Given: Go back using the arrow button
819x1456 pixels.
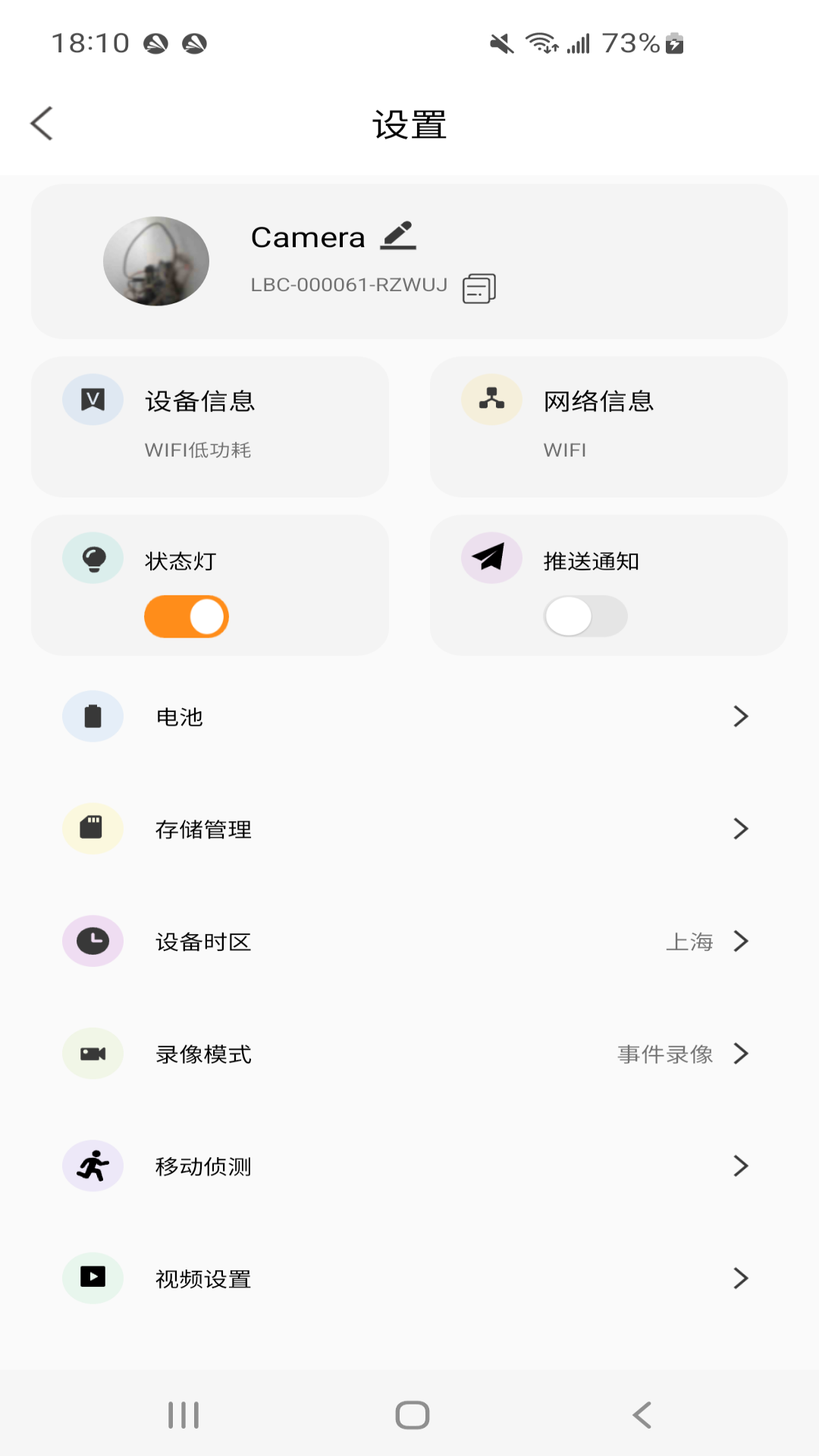Looking at the screenshot, I should coord(41,123).
